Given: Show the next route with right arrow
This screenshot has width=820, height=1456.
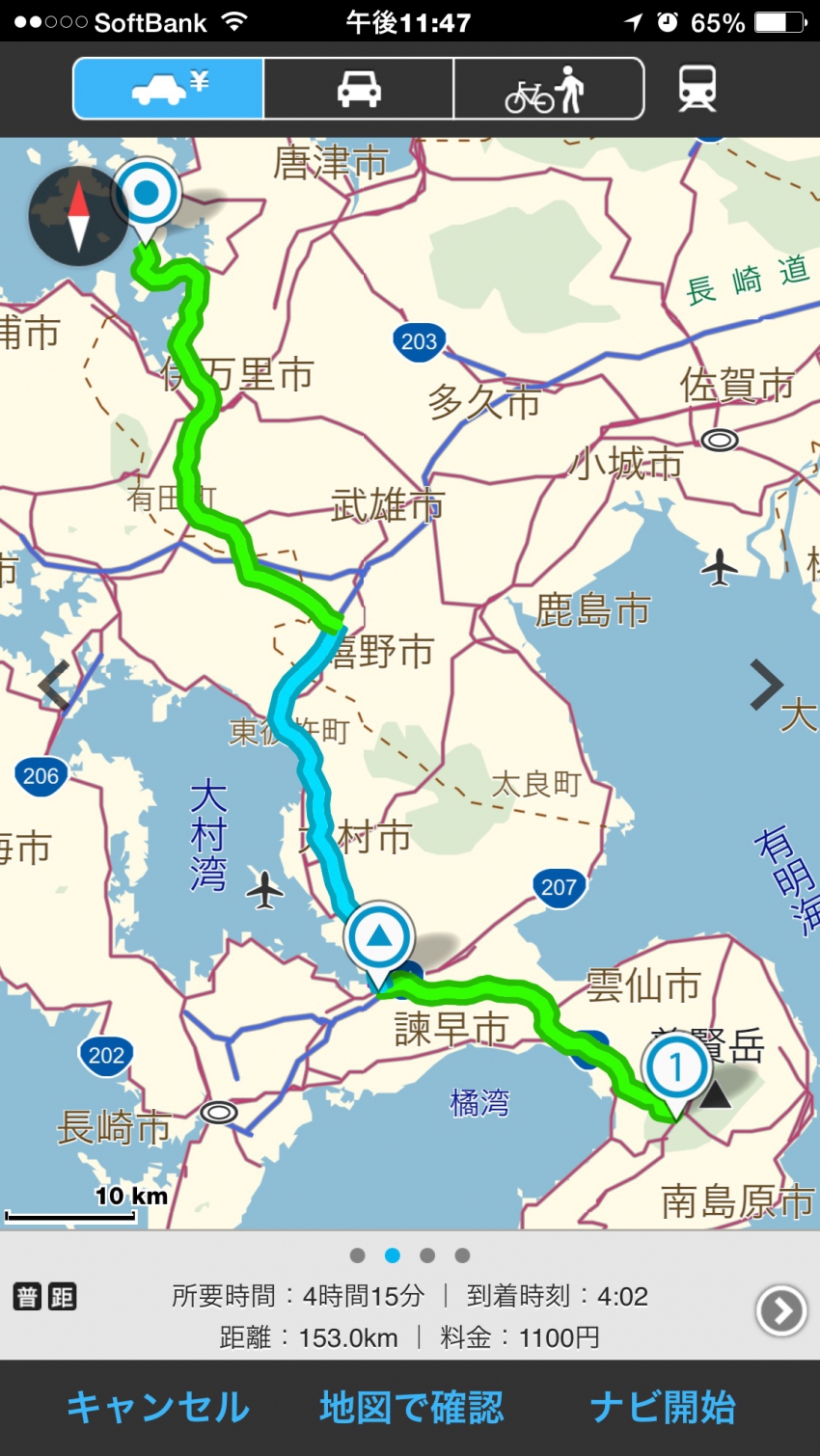Looking at the screenshot, I should 767,685.
